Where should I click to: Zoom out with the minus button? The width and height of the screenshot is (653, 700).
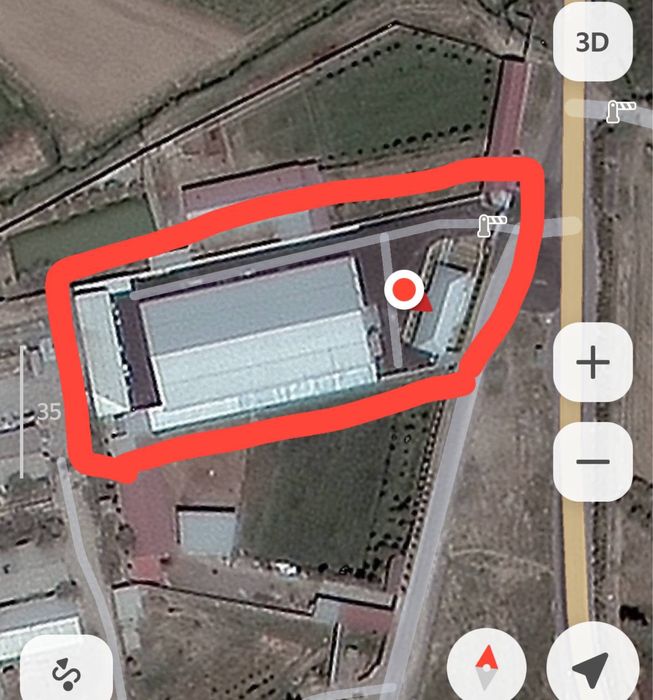592,461
